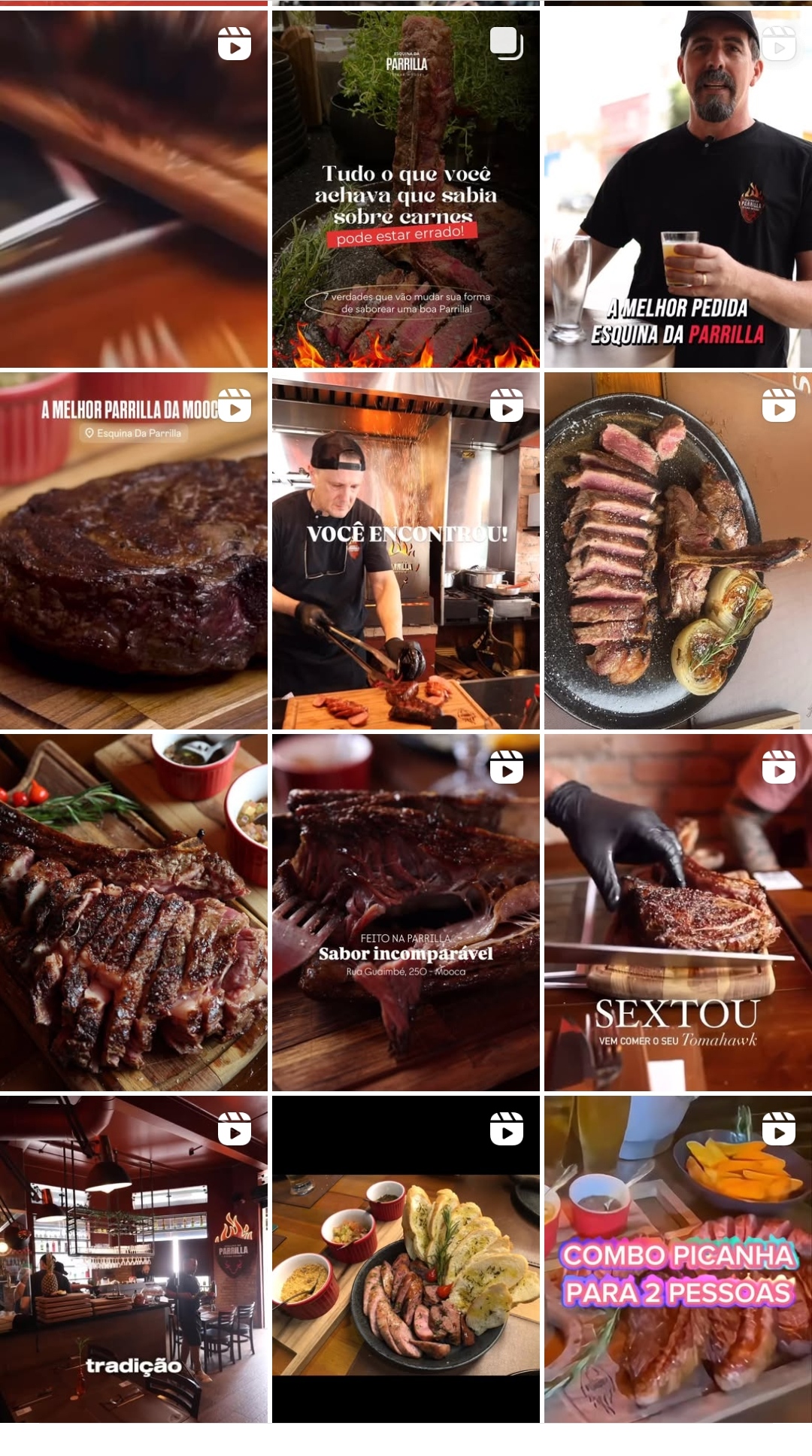Play the 'Sextou' Tomahawk reel
This screenshot has width=812, height=1456.
tap(677, 912)
